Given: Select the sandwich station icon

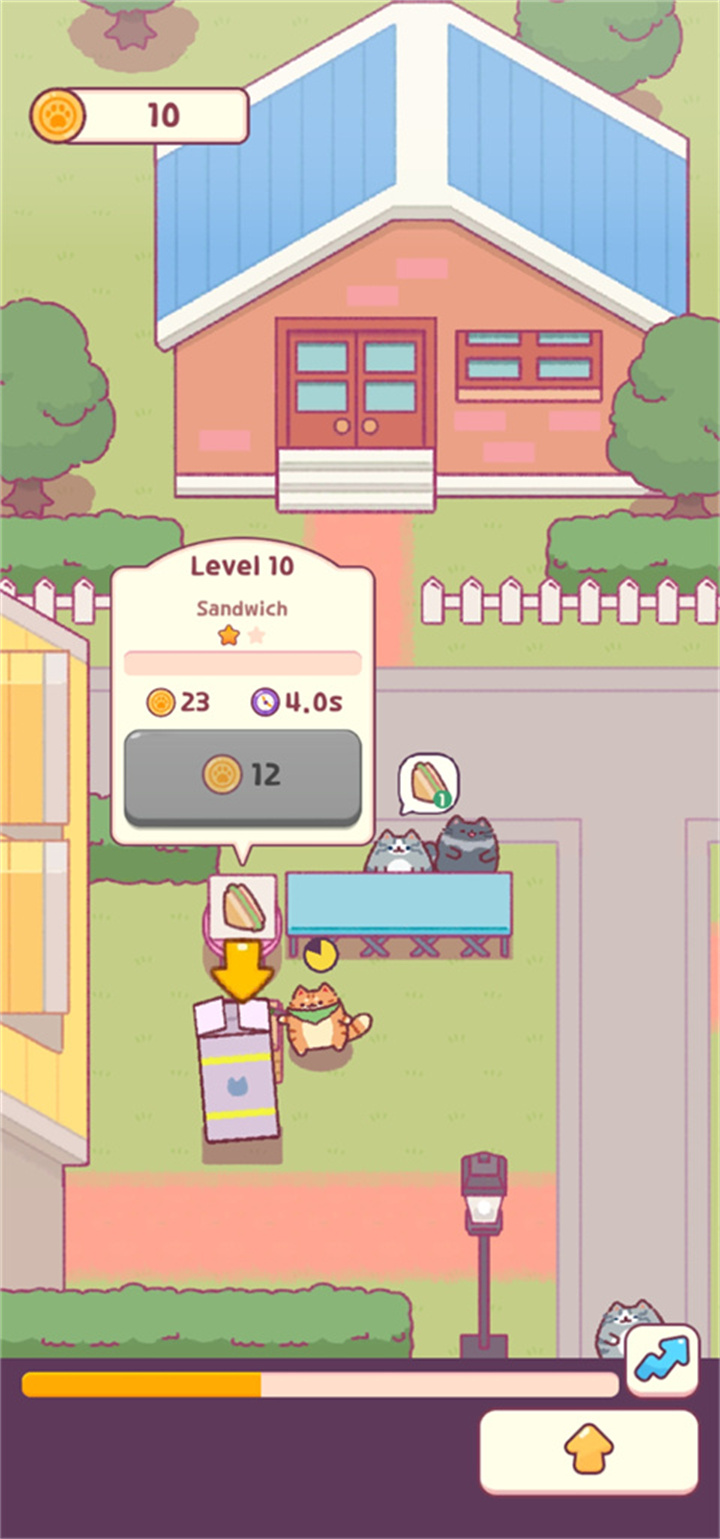Looking at the screenshot, I should tap(241, 906).
